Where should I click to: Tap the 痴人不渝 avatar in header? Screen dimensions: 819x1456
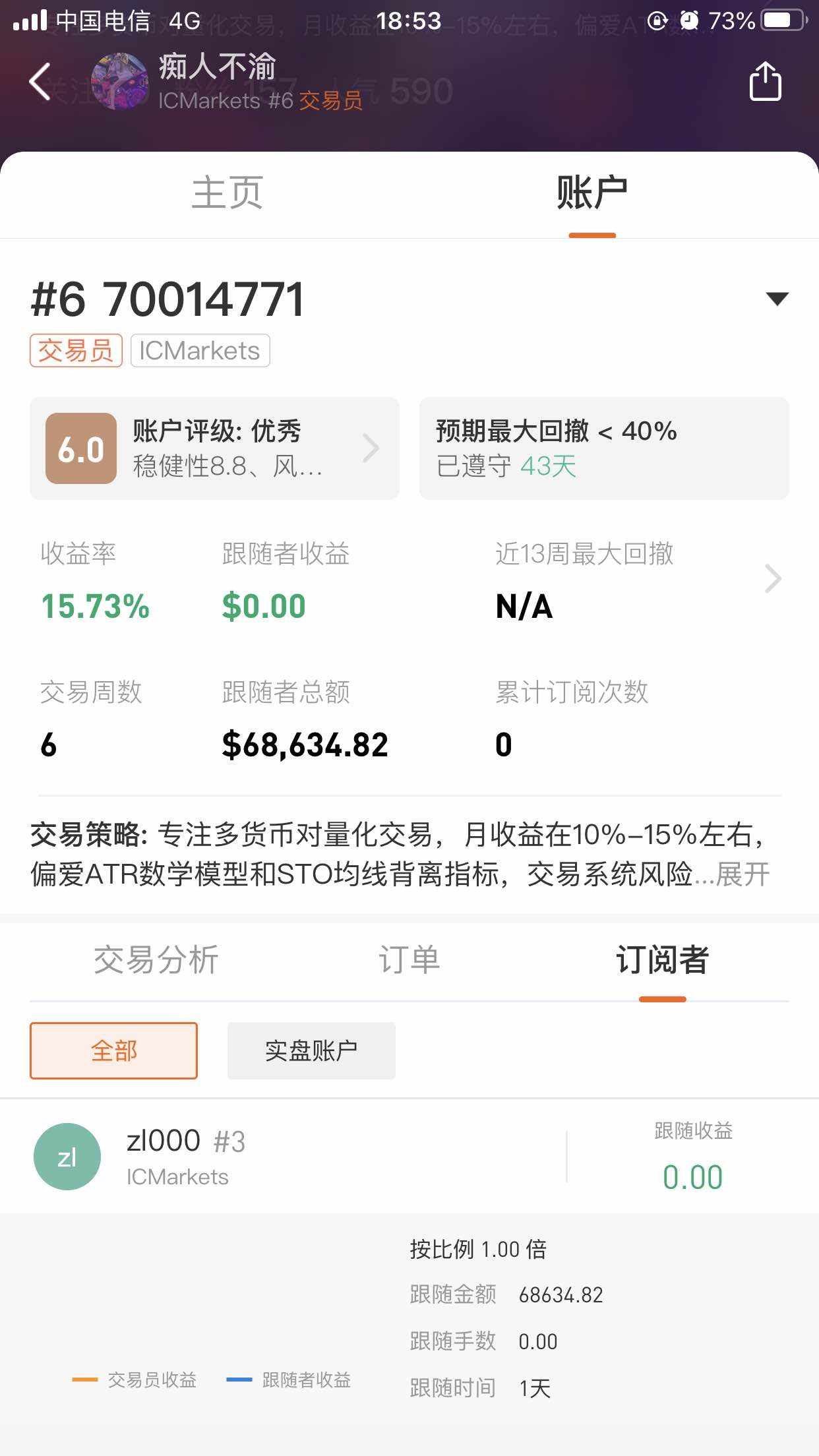(x=119, y=82)
